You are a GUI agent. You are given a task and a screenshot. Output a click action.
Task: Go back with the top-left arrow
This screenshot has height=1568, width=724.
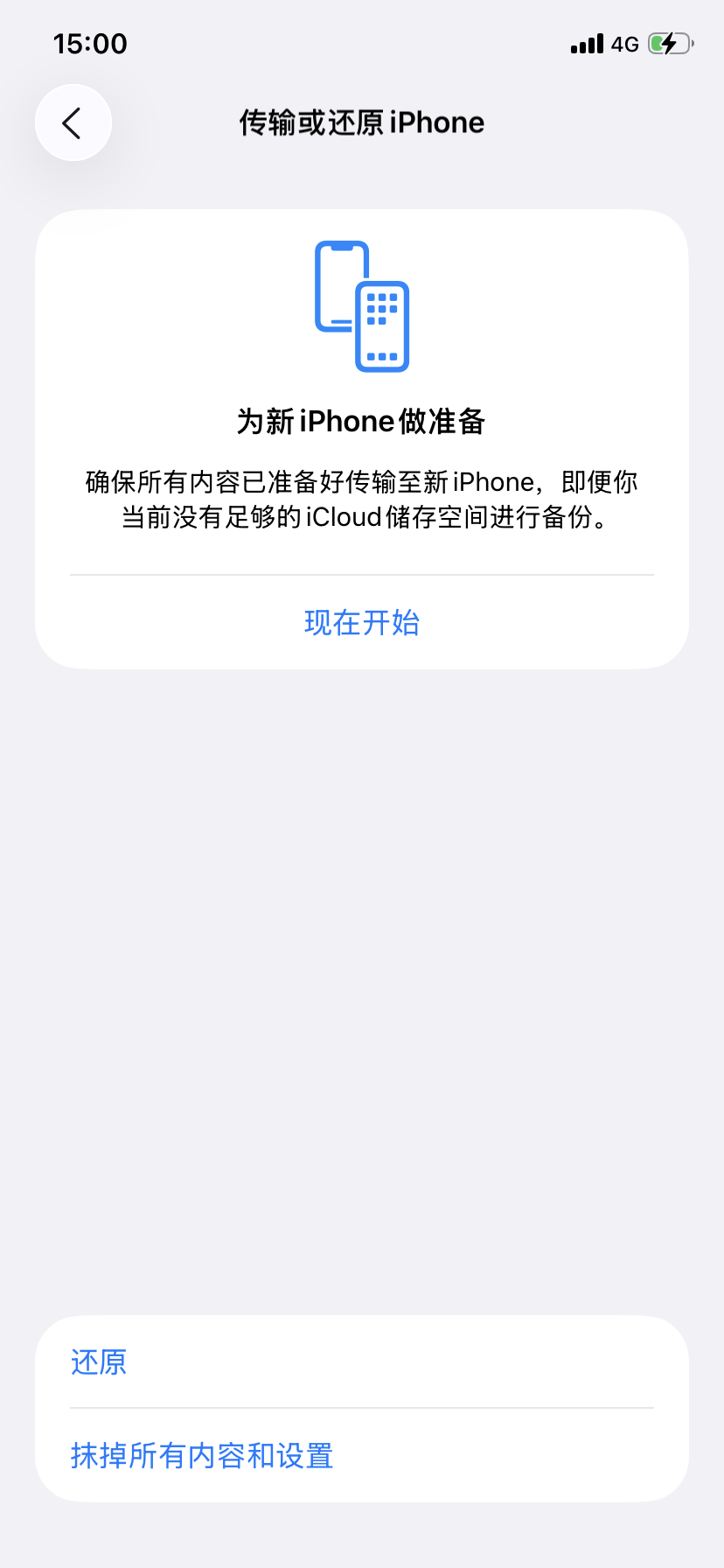[73, 122]
